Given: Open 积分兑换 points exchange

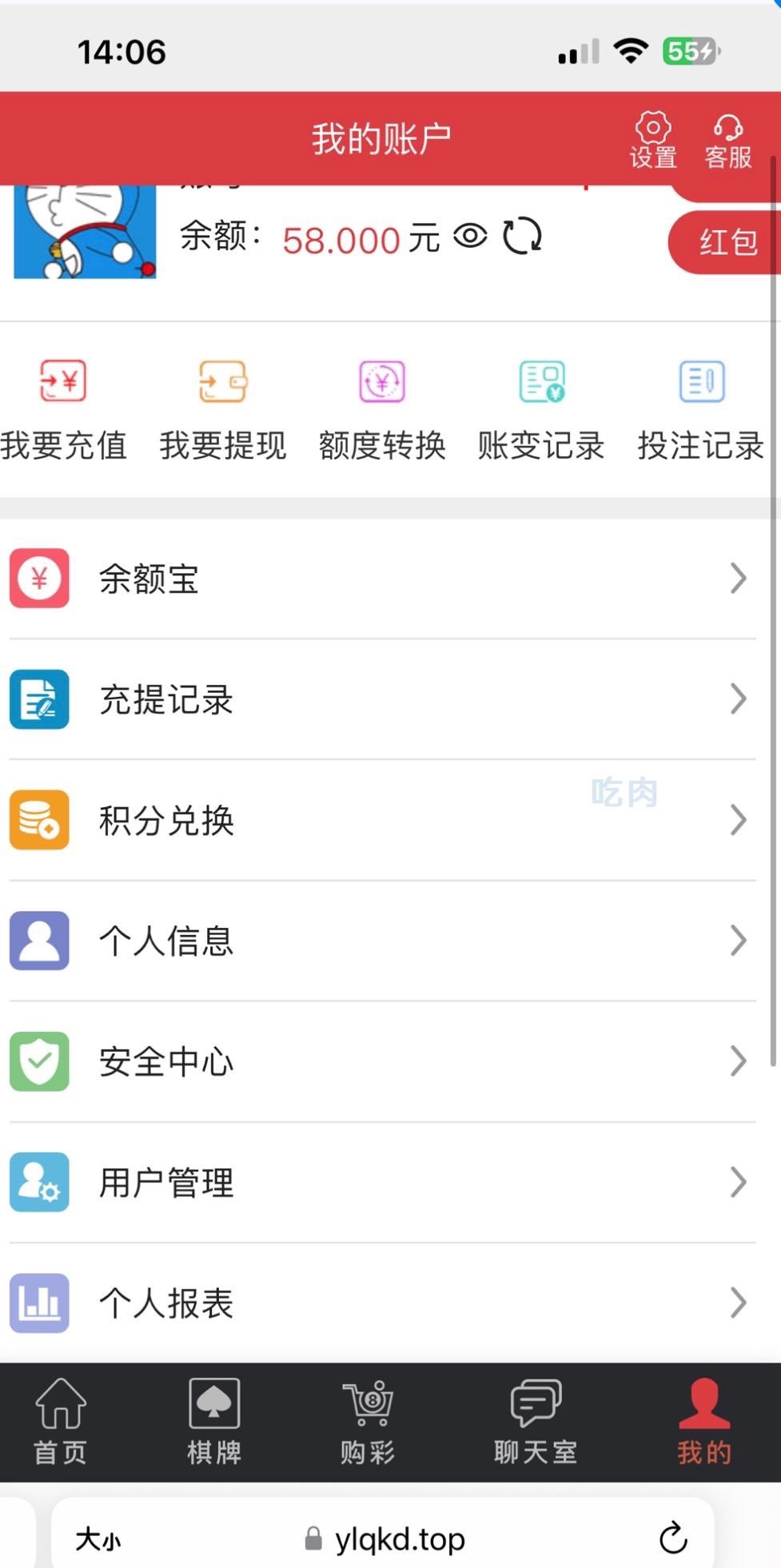Looking at the screenshot, I should click(x=382, y=820).
